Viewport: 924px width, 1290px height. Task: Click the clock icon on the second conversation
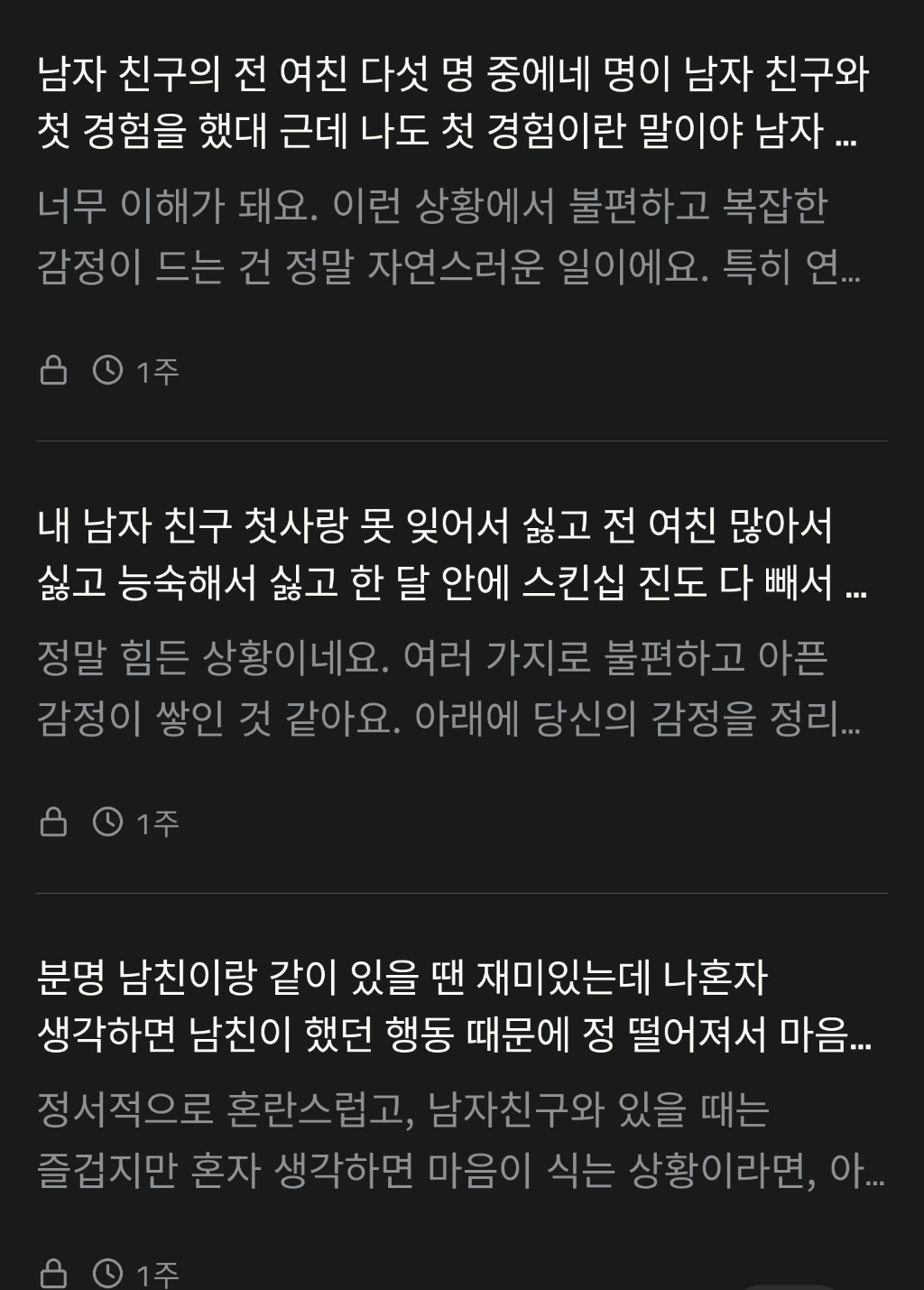tap(108, 821)
